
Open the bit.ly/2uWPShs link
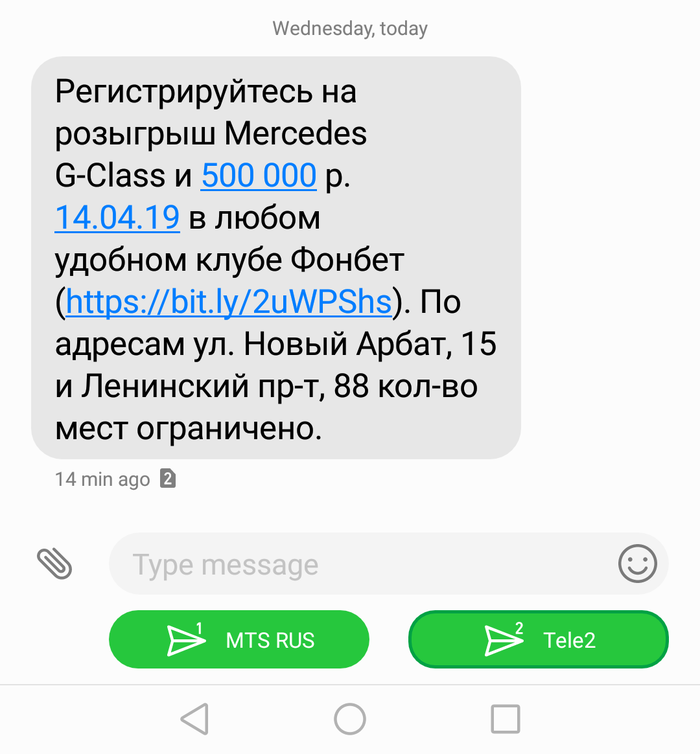pos(228,301)
